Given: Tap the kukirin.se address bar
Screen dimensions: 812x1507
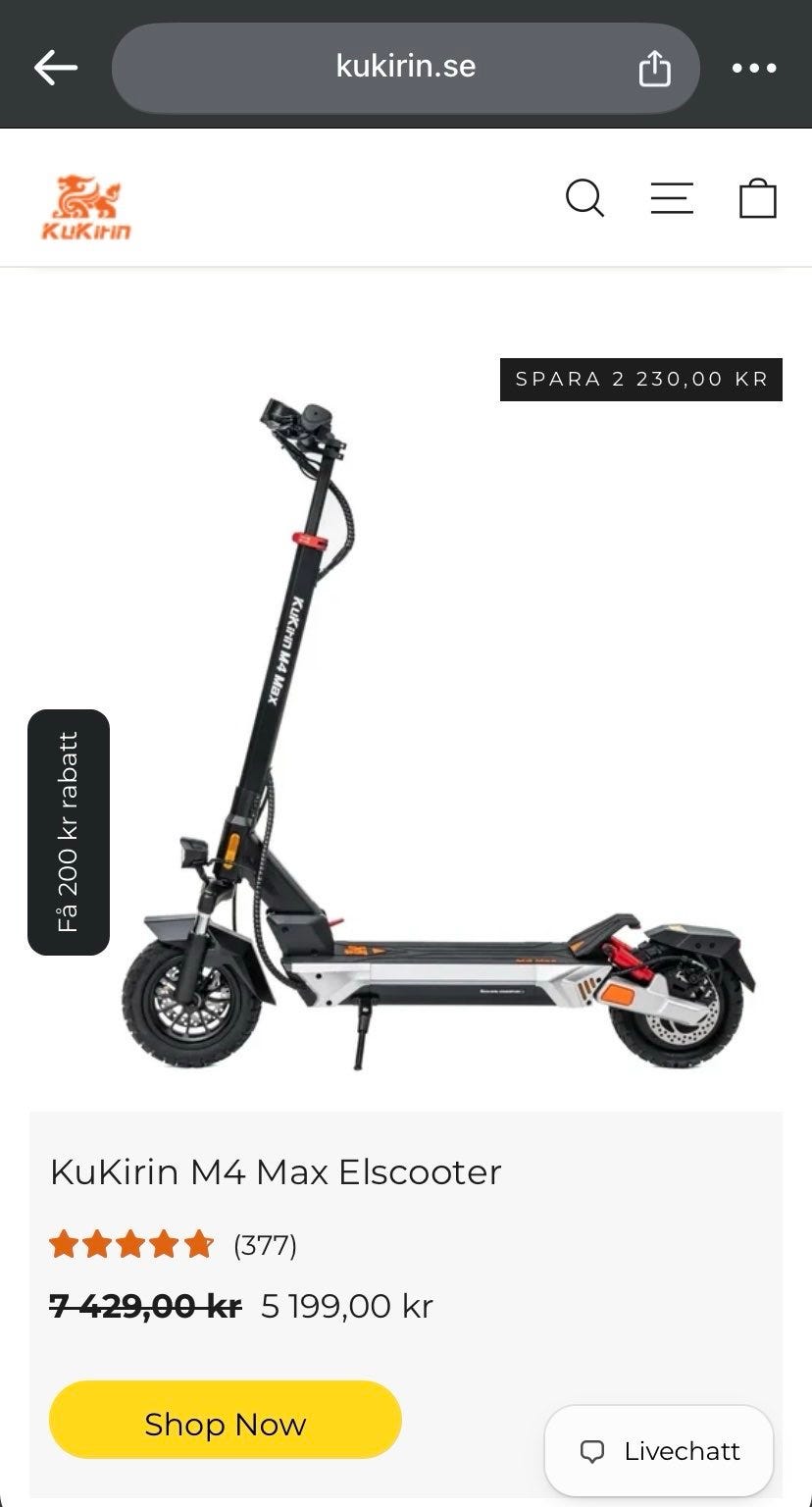Looking at the screenshot, I should click(x=405, y=68).
